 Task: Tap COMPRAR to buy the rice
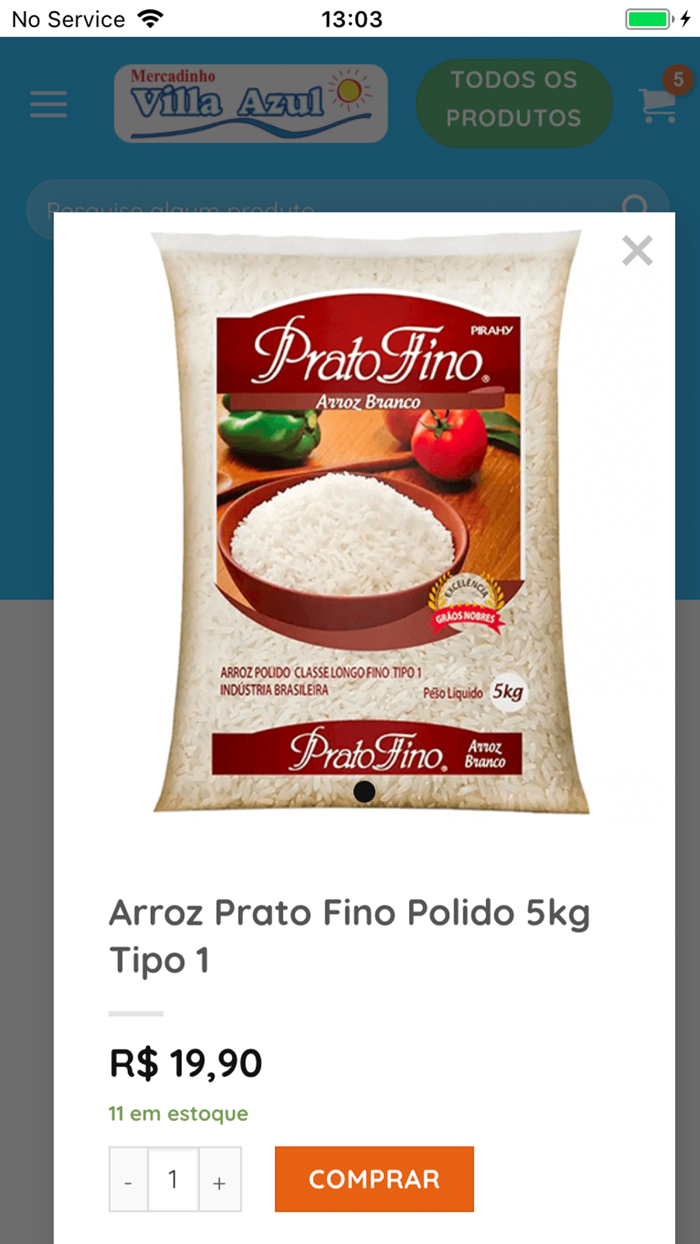click(374, 1179)
